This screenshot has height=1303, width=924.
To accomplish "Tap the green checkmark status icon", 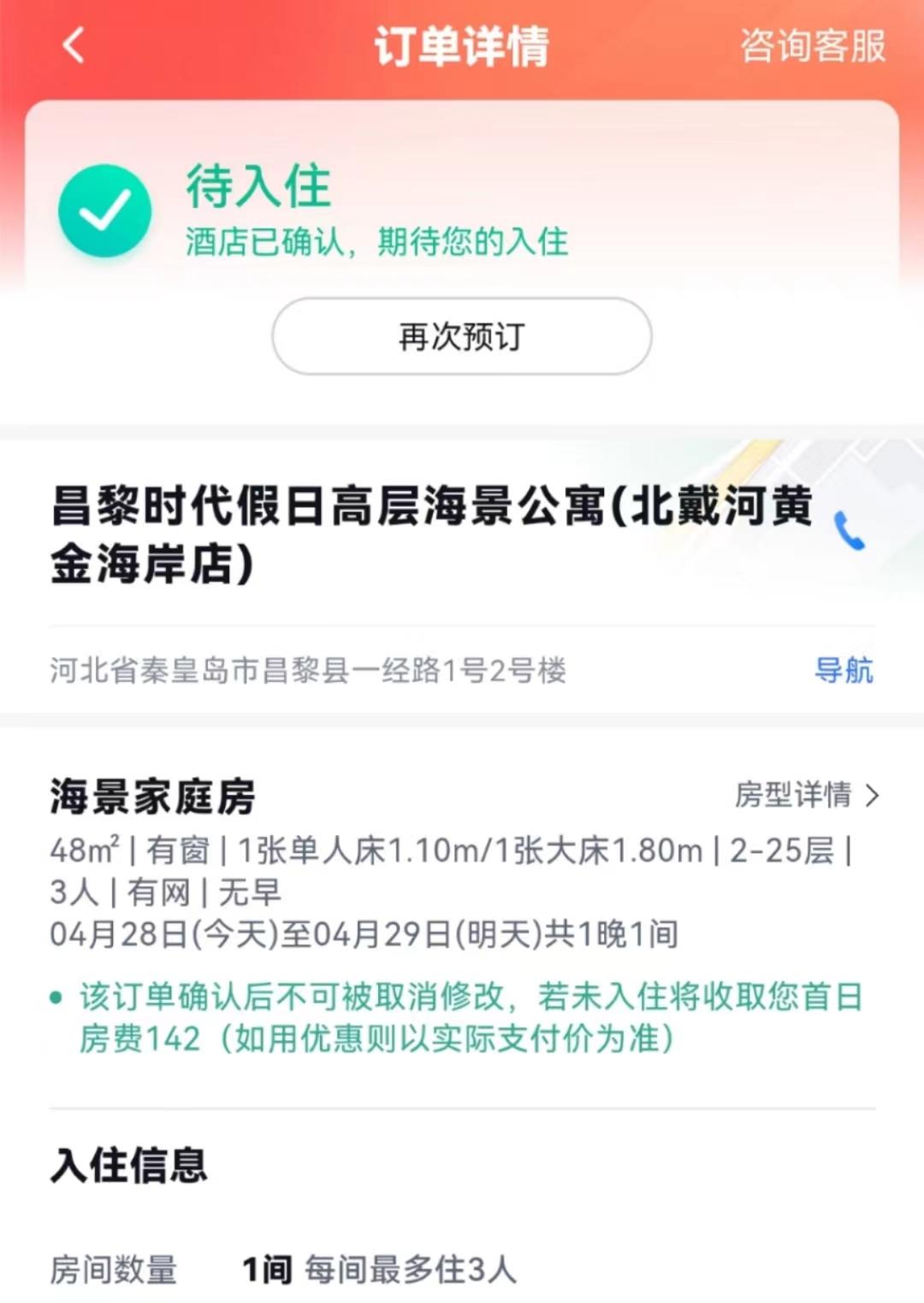I will (x=103, y=210).
